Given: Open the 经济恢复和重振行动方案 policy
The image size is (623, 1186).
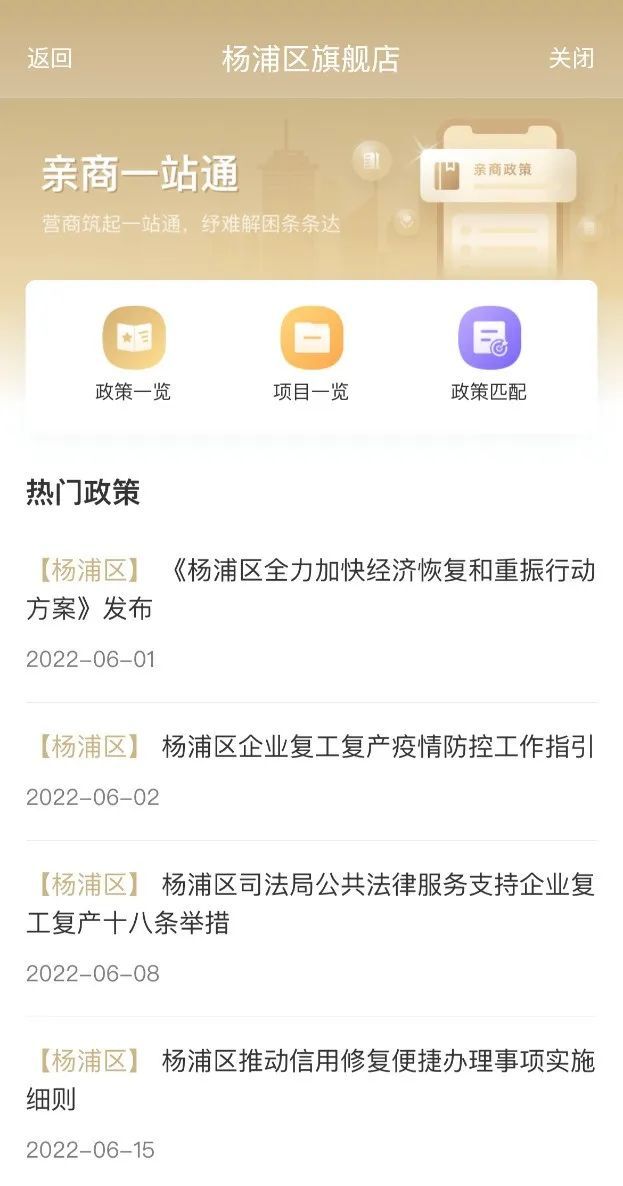Looking at the screenshot, I should (x=311, y=589).
